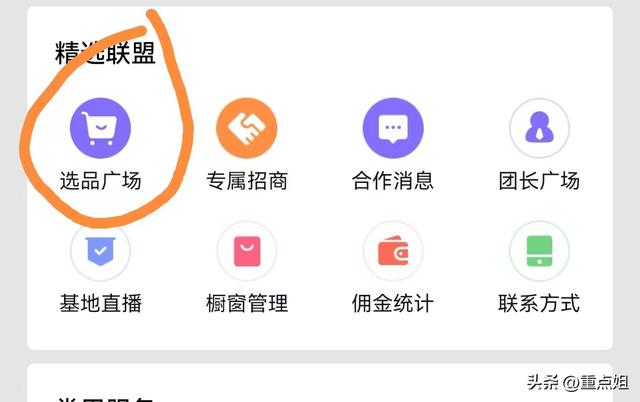View 佣金统计 commission statistics
The width and height of the screenshot is (640, 402).
point(393,252)
